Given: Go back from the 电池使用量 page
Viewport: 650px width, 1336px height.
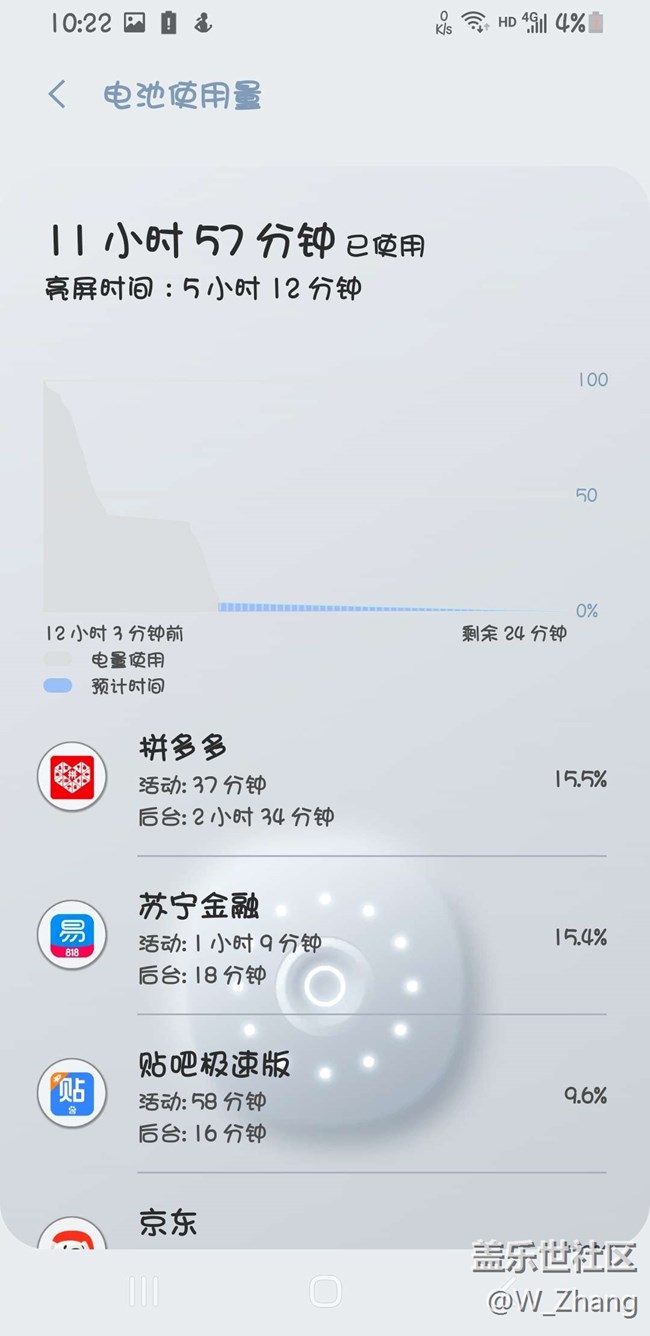Looking at the screenshot, I should coord(57,95).
